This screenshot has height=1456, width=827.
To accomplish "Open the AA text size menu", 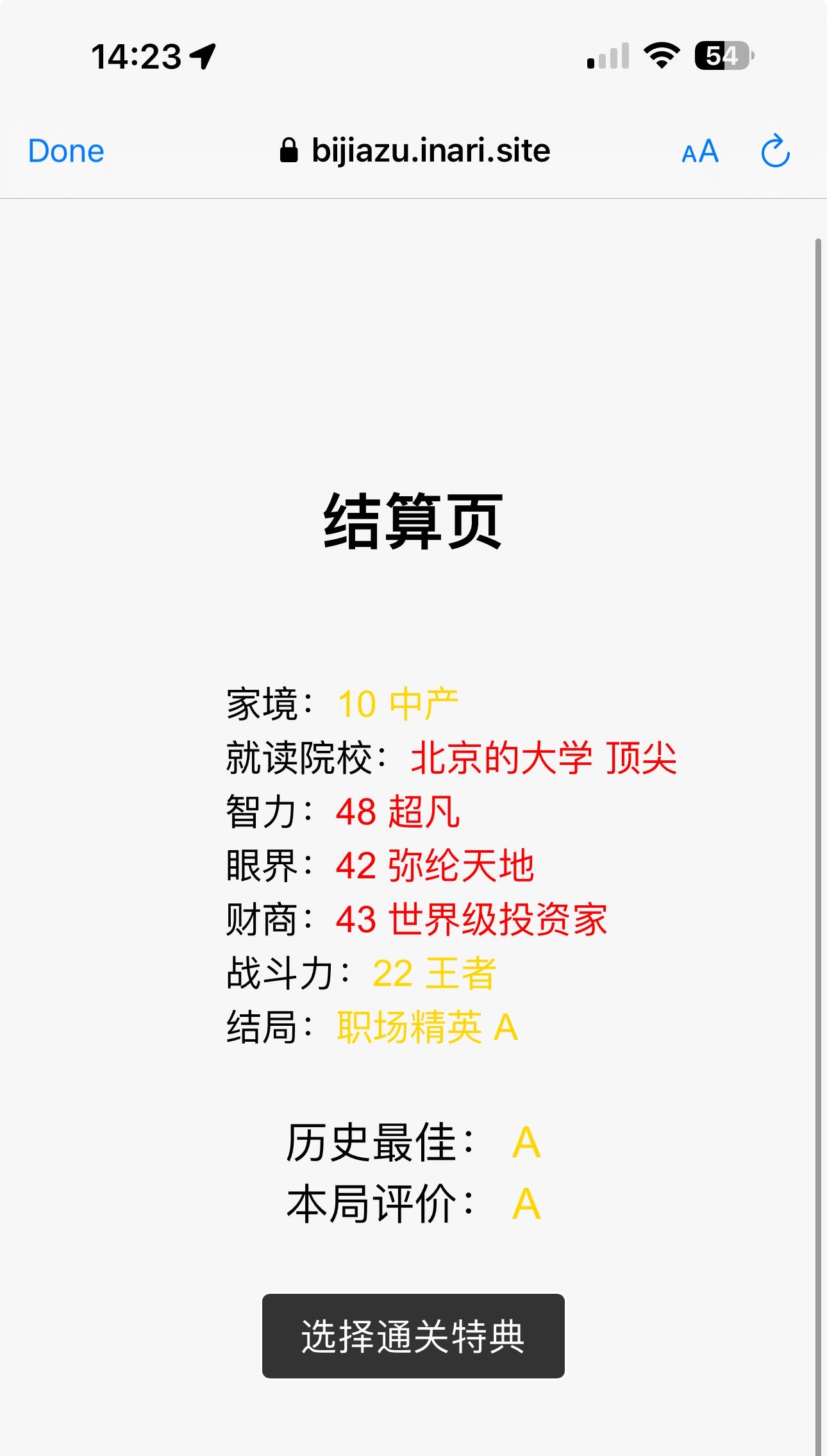I will tap(700, 152).
